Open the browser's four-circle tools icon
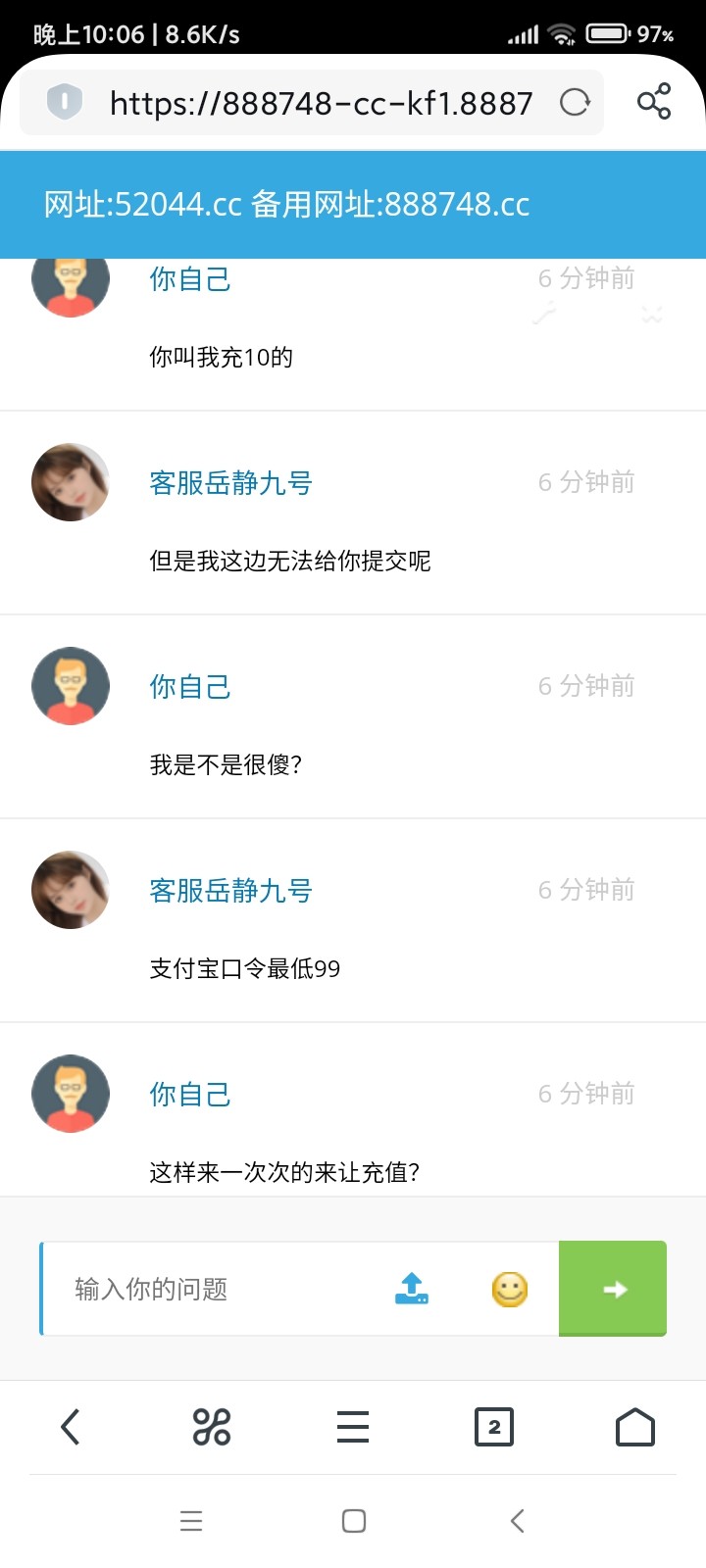The image size is (706, 1568). 212,1427
